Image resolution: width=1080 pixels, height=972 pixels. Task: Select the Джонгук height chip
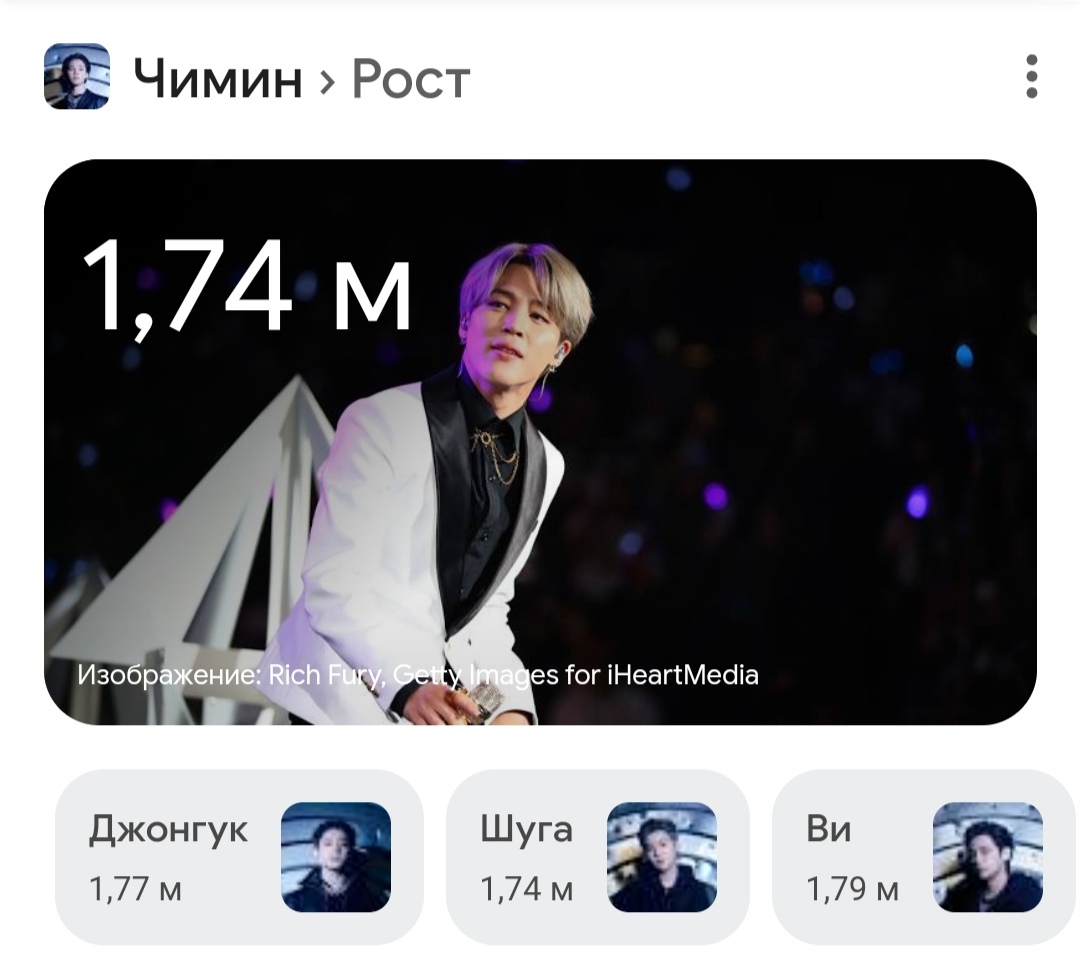pyautogui.click(x=239, y=857)
